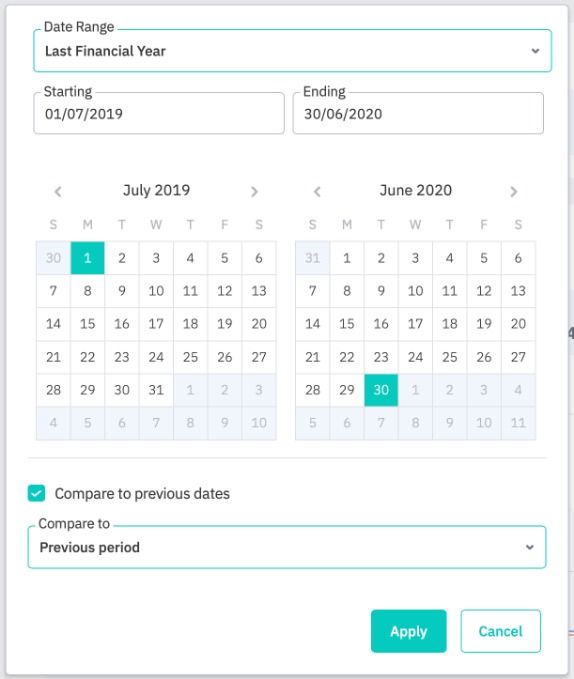Select 15 in July 2019 calendar

(87, 324)
